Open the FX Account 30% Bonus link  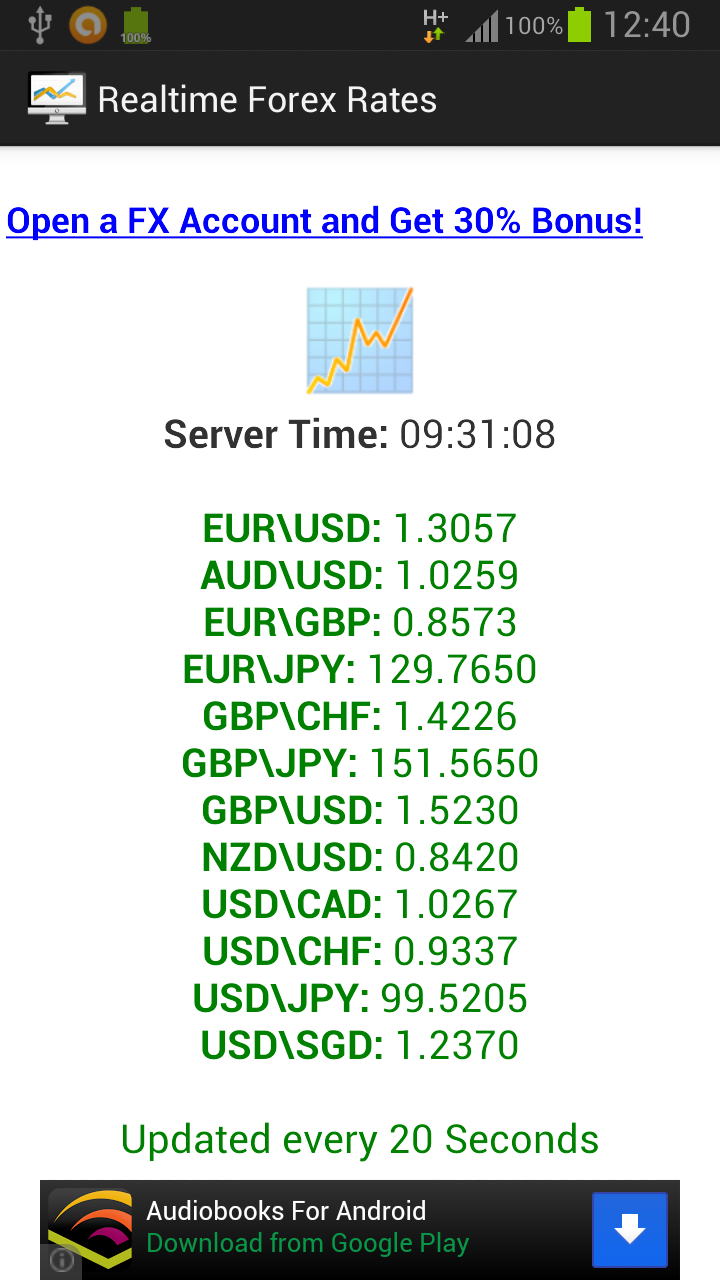tap(325, 221)
